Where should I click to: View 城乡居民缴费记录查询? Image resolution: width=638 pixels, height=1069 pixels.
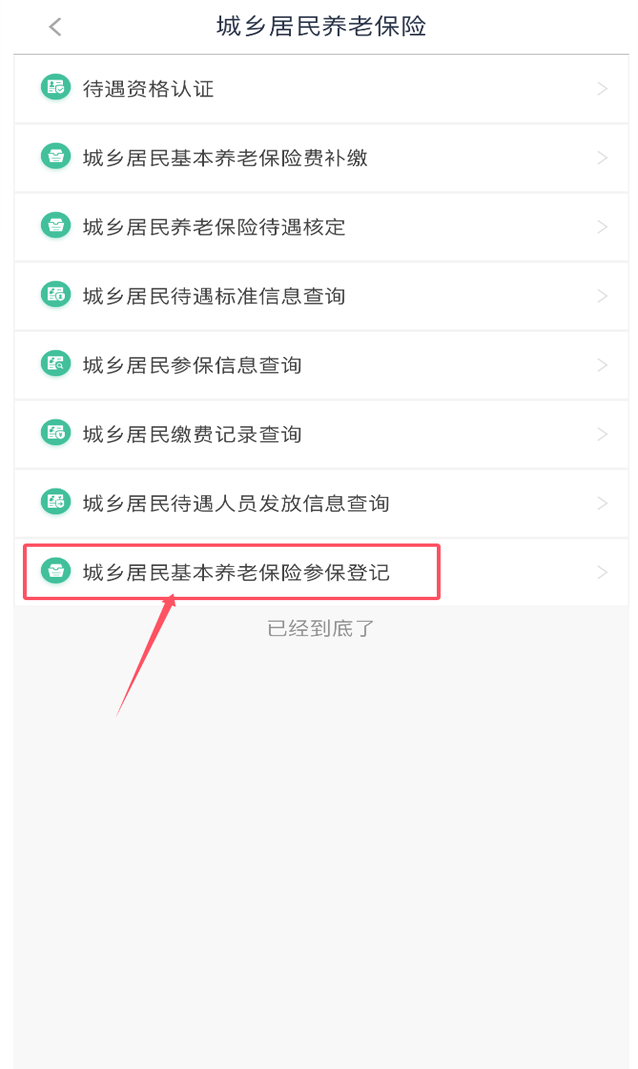pos(321,434)
